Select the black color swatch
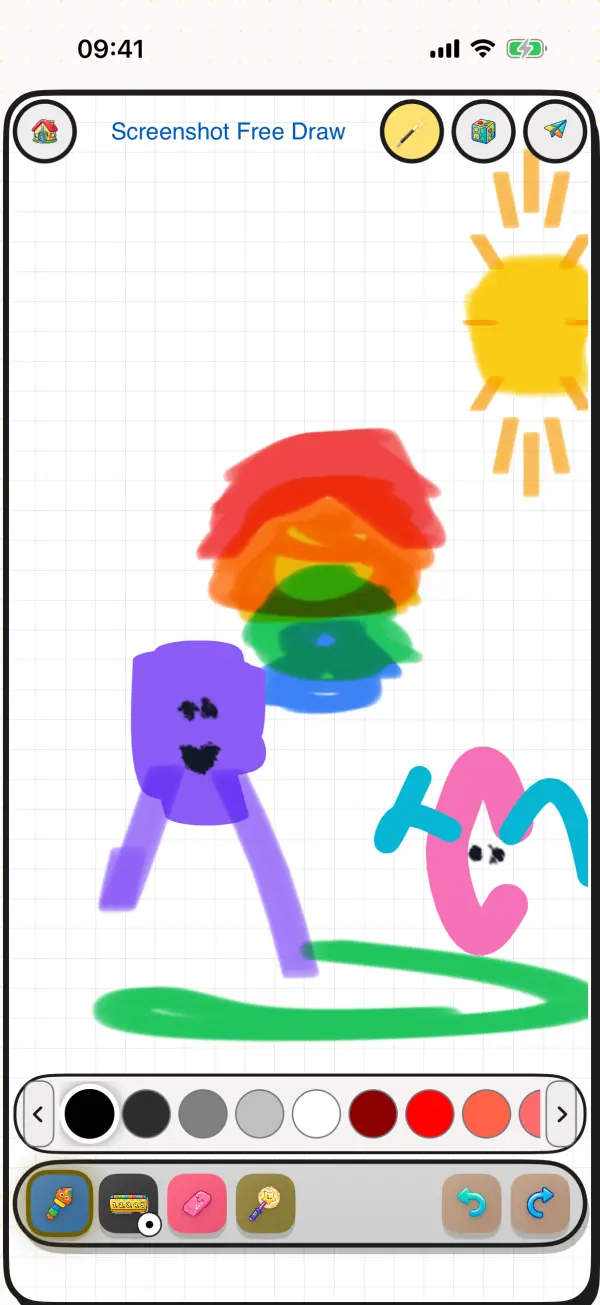The height and width of the screenshot is (1305, 600). click(90, 1114)
